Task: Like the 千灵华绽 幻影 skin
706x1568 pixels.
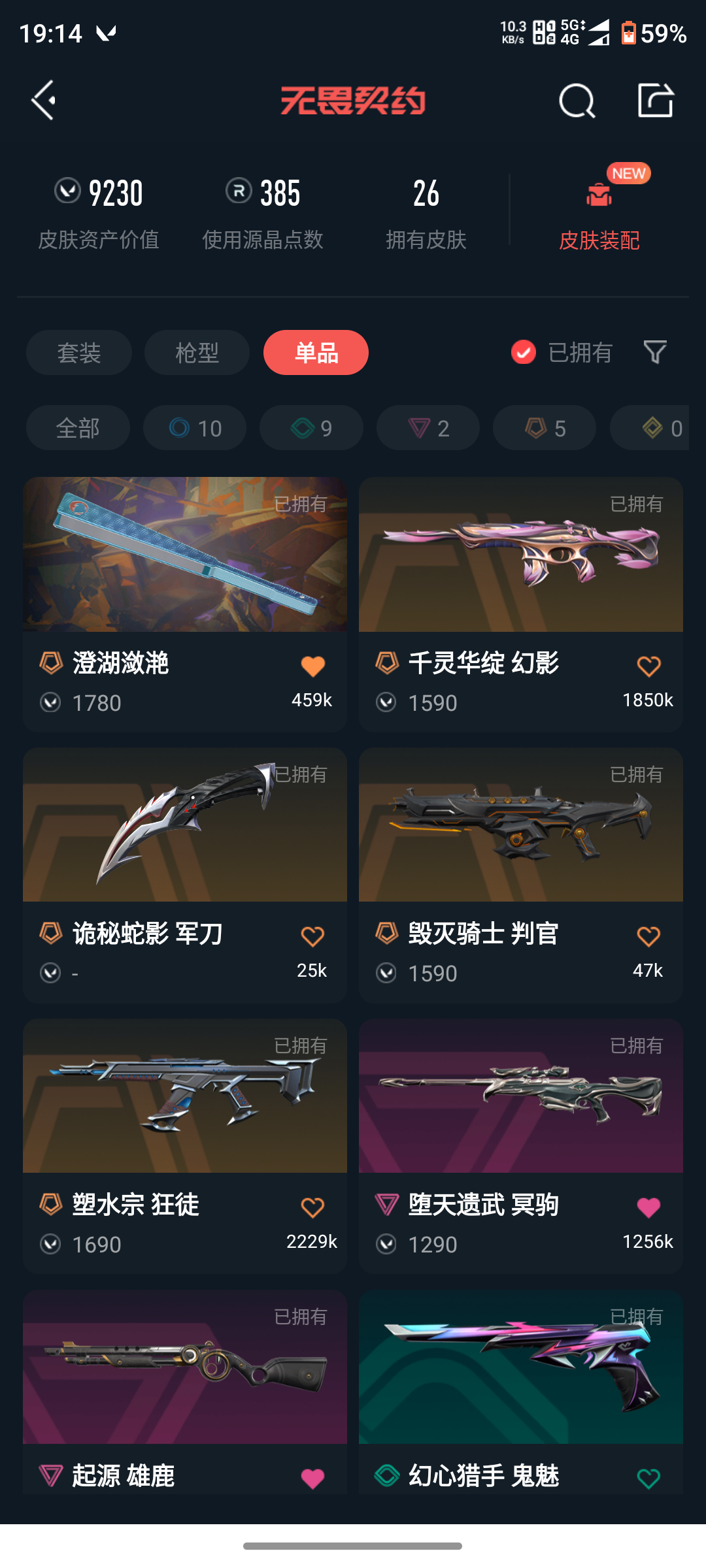Action: pyautogui.click(x=648, y=666)
